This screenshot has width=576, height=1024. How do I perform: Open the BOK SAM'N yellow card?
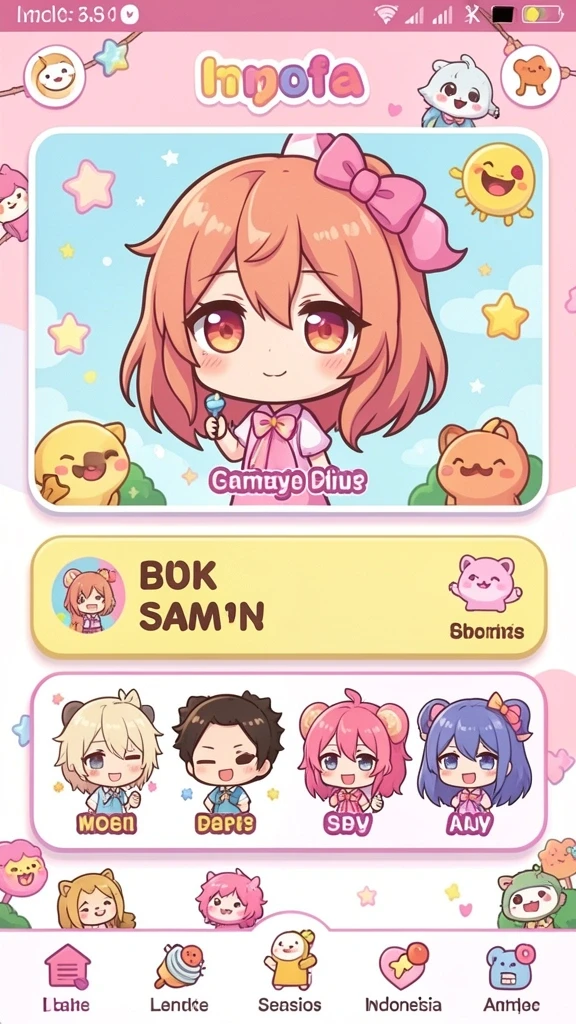tap(288, 597)
